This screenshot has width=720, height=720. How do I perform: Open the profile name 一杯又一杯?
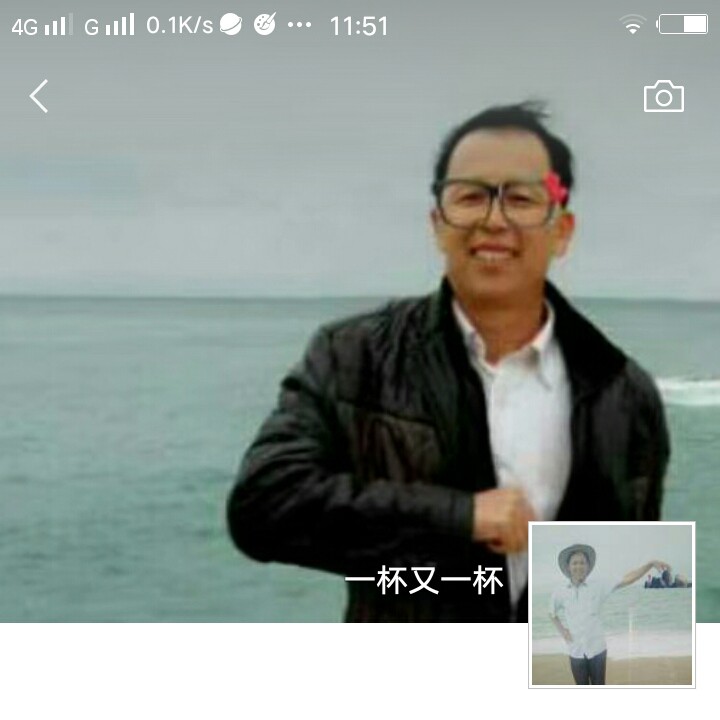point(424,581)
